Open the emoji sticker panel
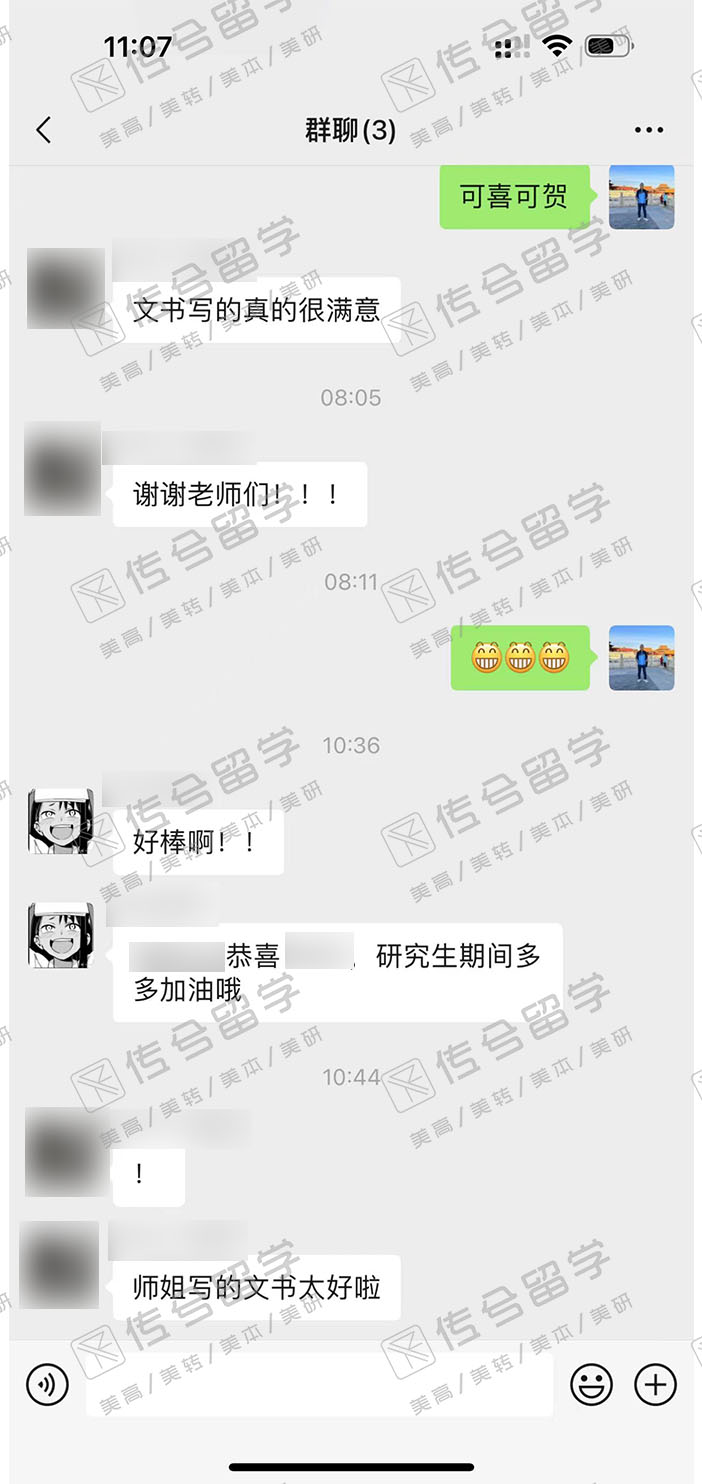702x1484 pixels. click(x=592, y=1385)
